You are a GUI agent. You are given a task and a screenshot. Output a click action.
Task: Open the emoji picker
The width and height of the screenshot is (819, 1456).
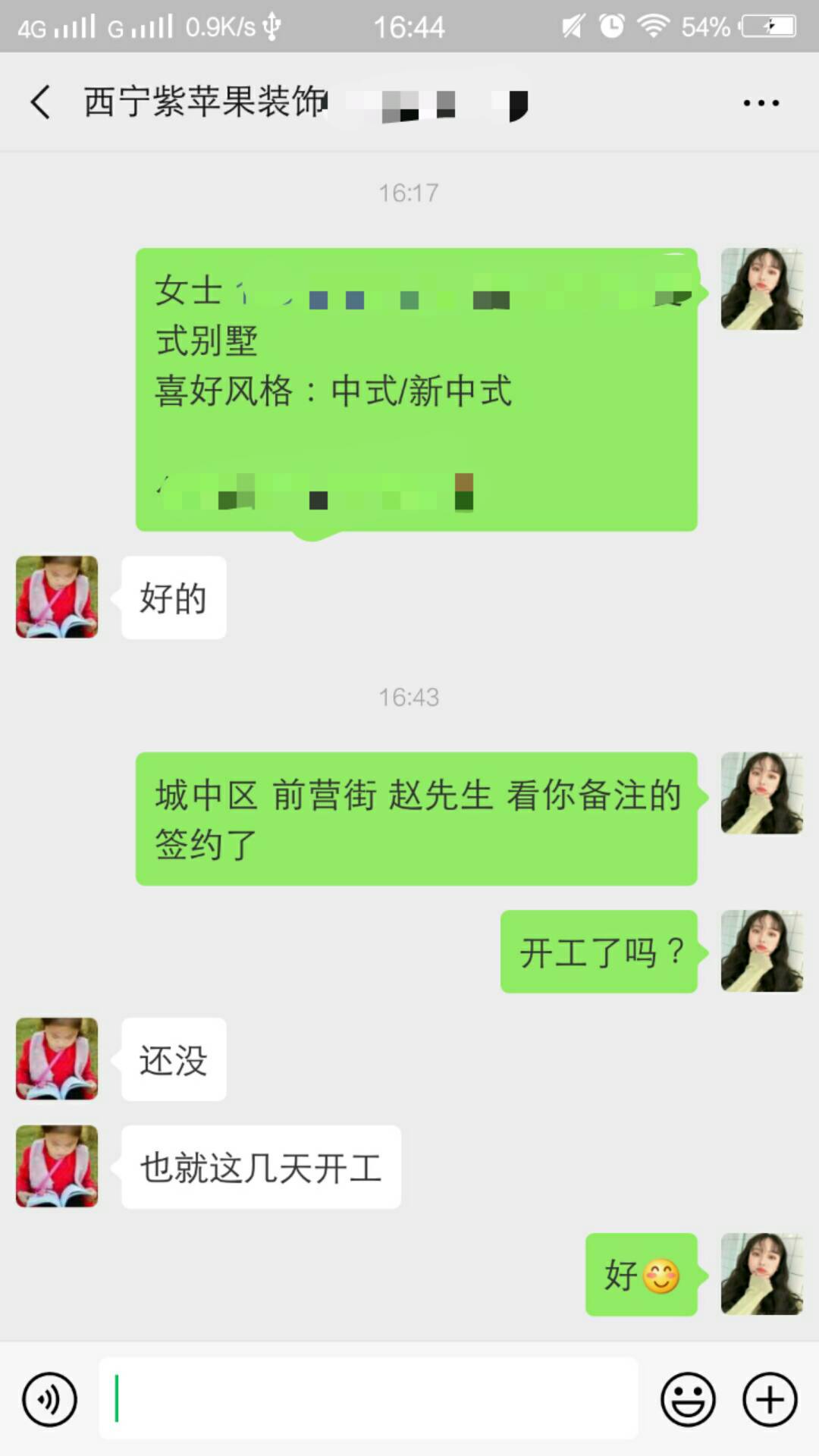[x=688, y=1399]
